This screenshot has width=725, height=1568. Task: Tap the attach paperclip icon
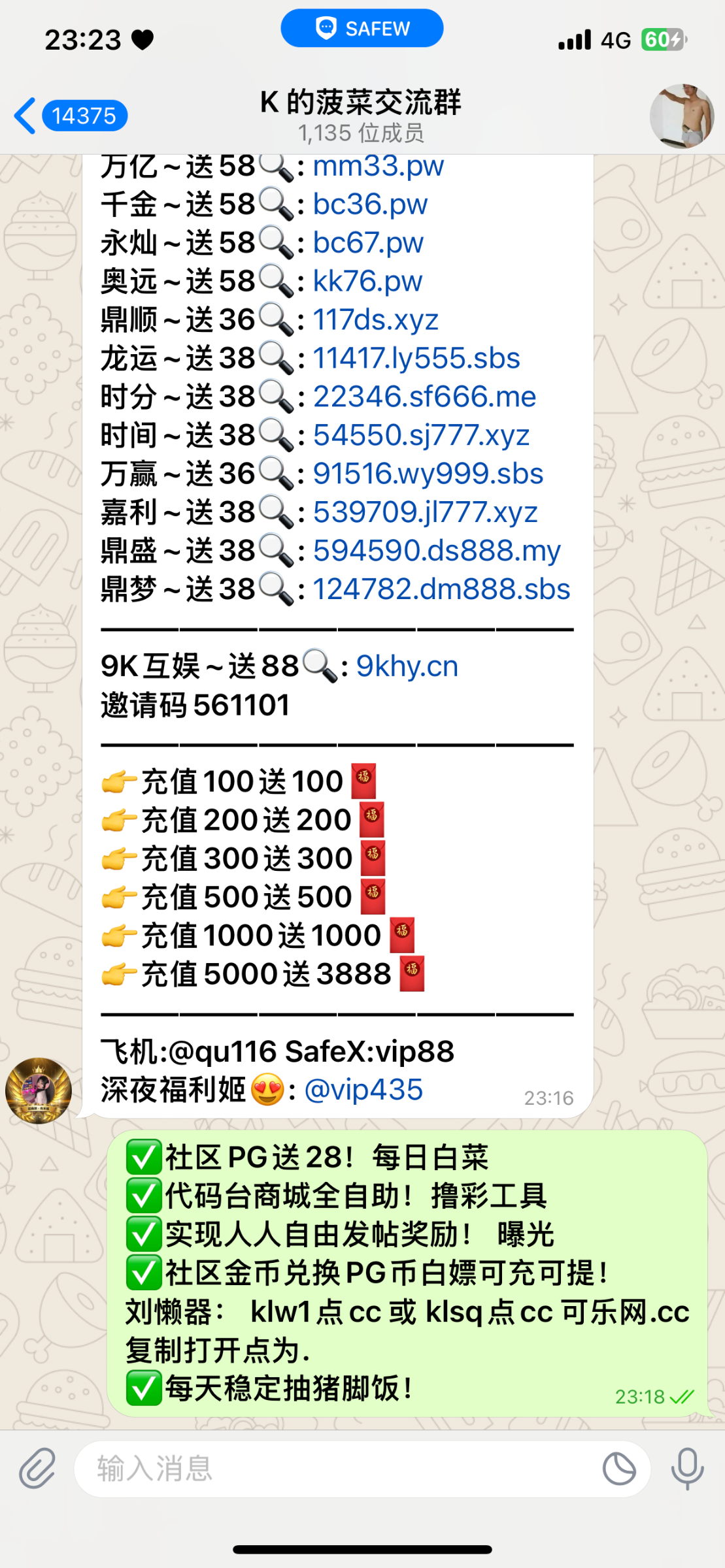pyautogui.click(x=37, y=1468)
